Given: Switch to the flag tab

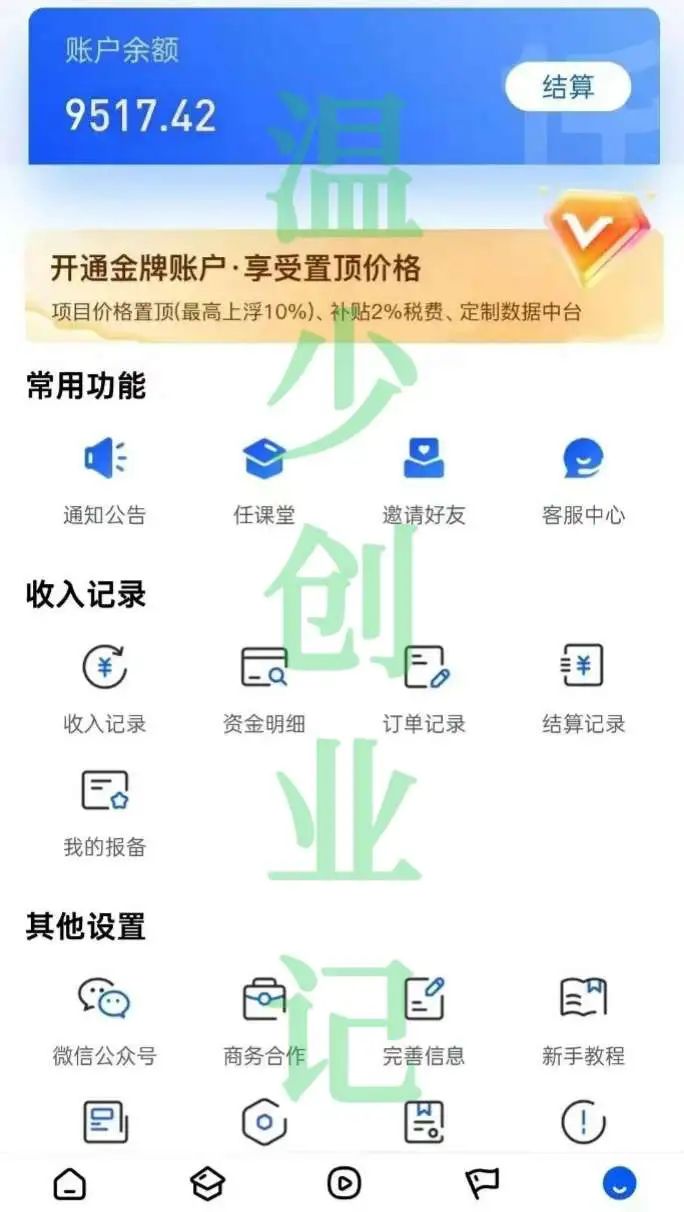Looking at the screenshot, I should pyautogui.click(x=482, y=1184).
